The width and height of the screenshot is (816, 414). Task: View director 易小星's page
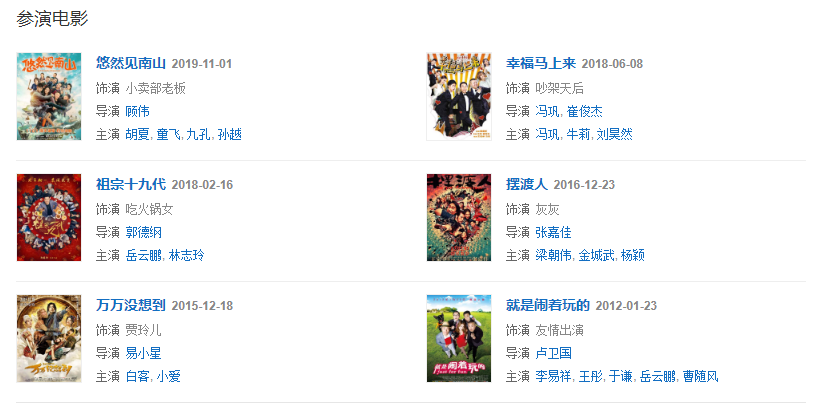pyautogui.click(x=143, y=352)
